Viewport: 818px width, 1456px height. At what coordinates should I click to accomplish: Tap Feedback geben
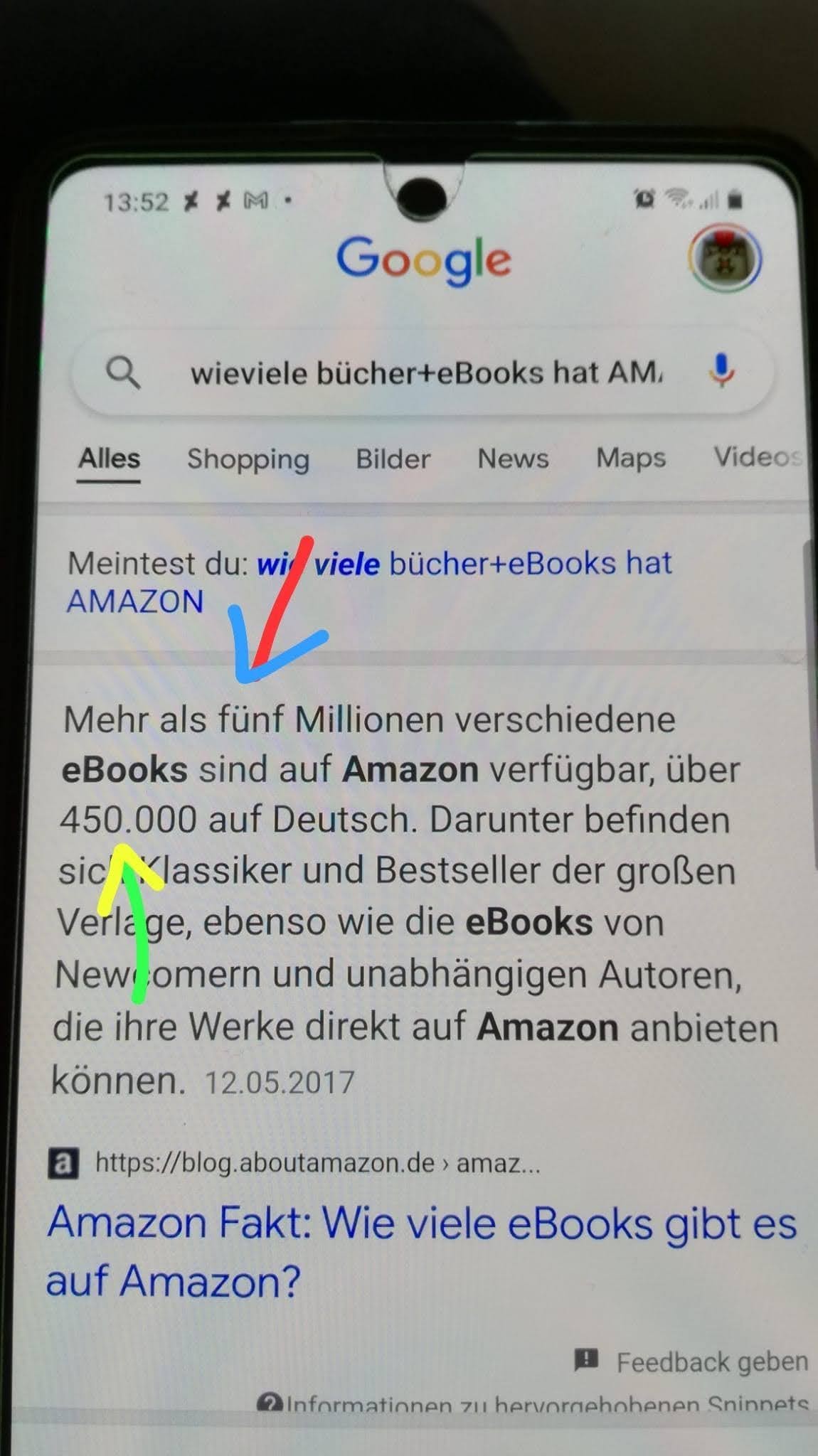click(x=711, y=1362)
